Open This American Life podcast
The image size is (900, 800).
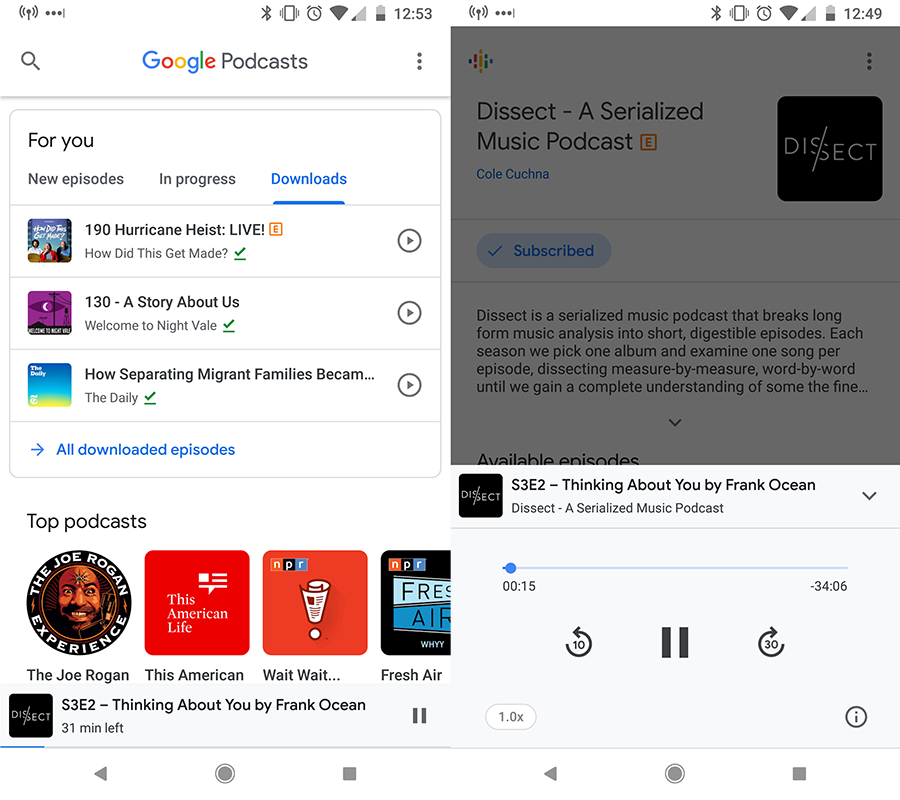(x=197, y=603)
